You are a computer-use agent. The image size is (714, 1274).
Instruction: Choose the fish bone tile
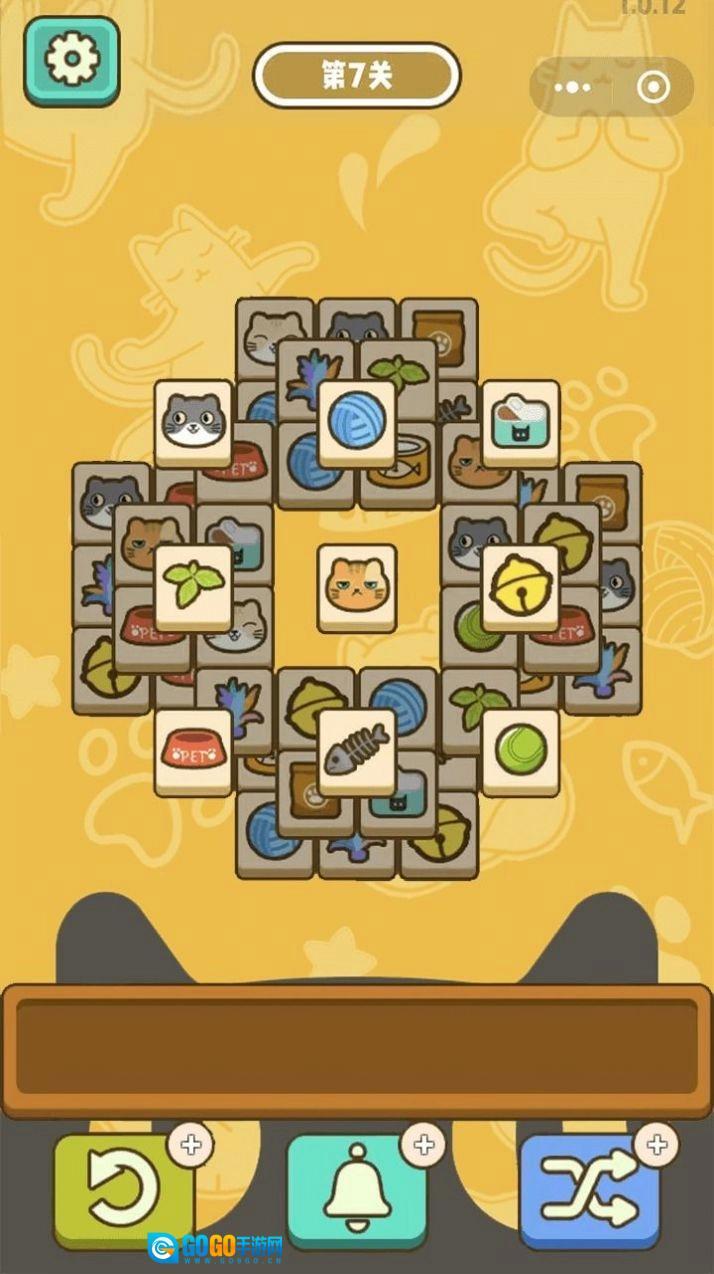click(357, 752)
